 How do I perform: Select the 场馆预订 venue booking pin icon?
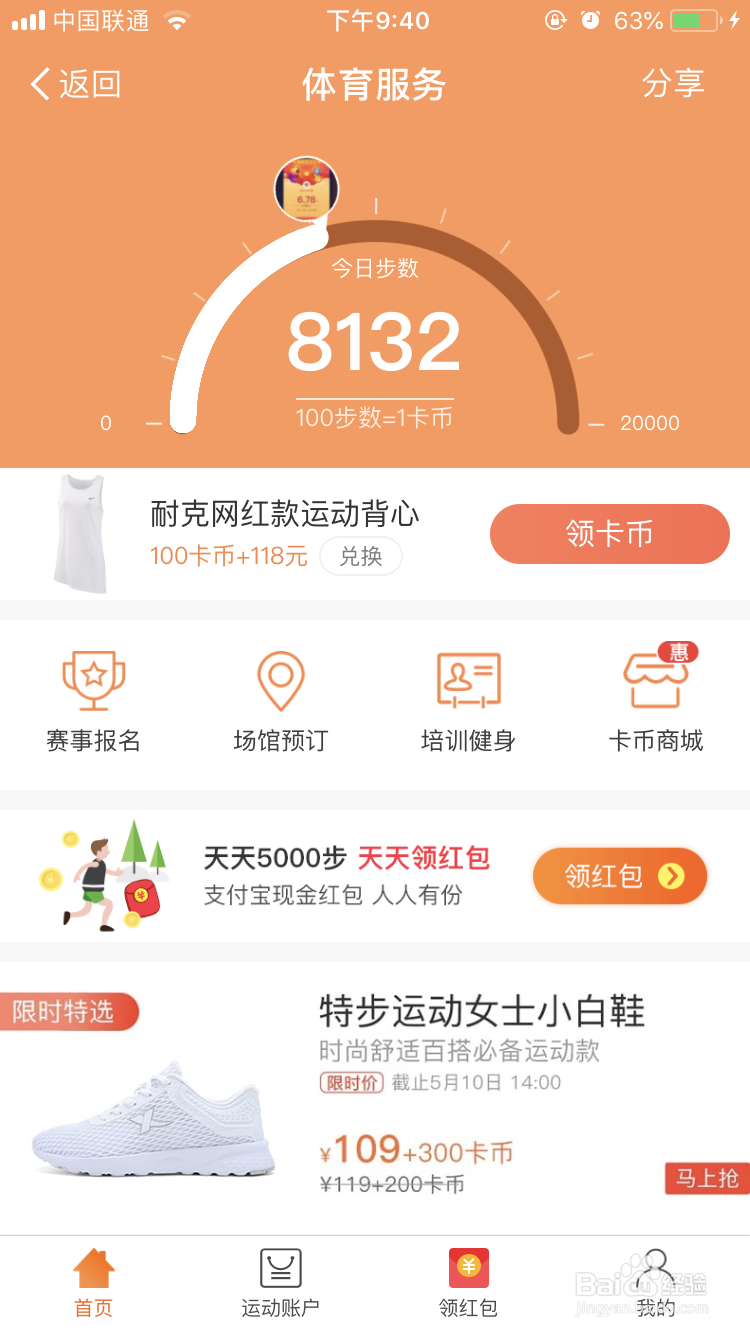point(280,680)
